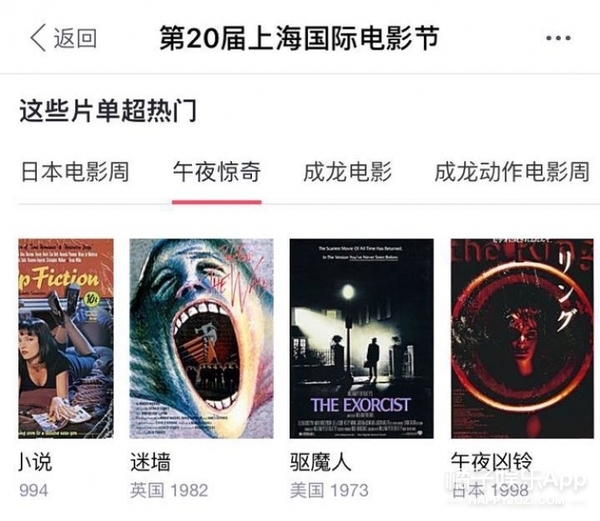
Task: Open the 成龙动作电影周 tab
Action: click(x=511, y=172)
